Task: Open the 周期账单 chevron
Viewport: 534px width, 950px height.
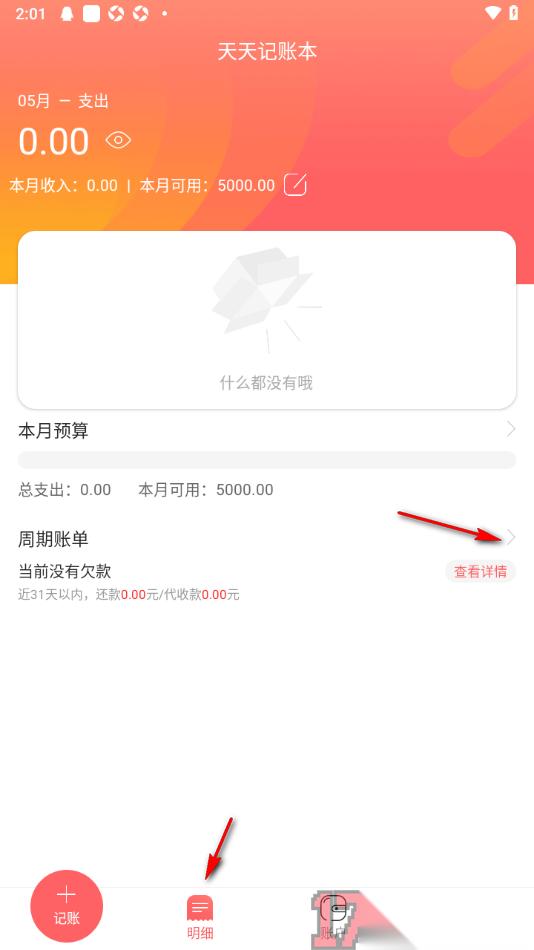Action: click(x=511, y=537)
